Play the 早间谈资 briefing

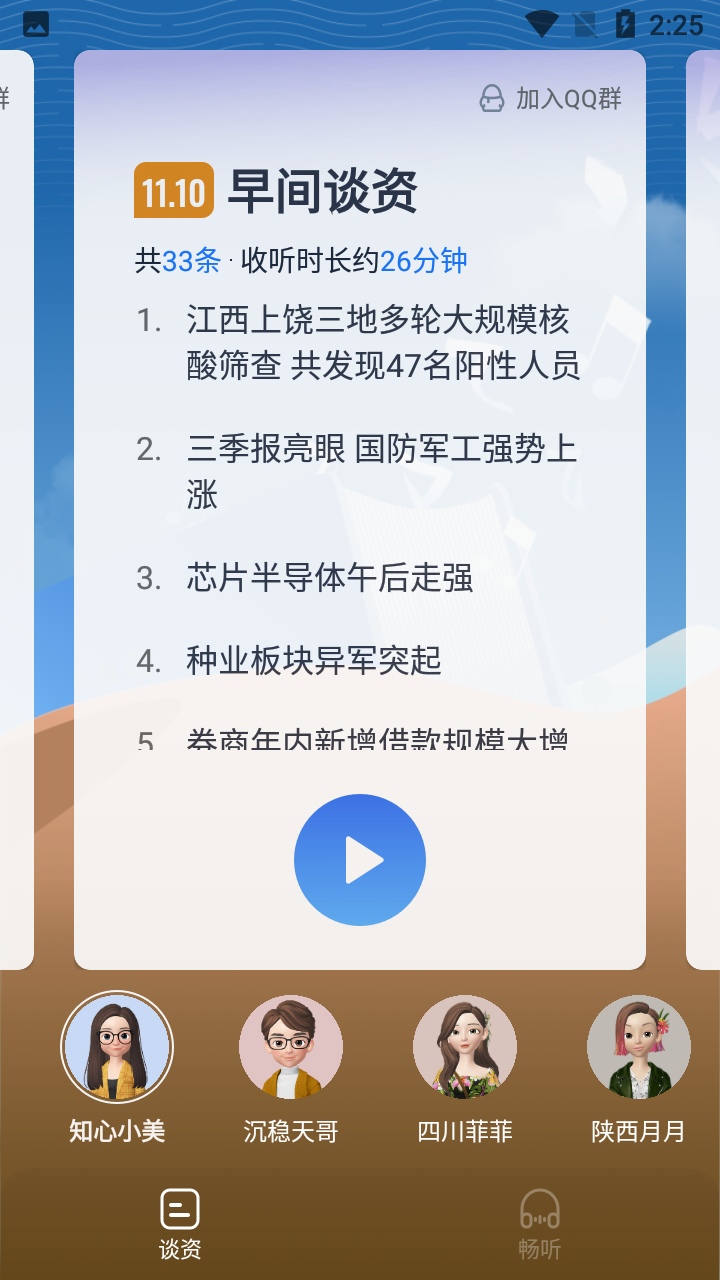360,860
